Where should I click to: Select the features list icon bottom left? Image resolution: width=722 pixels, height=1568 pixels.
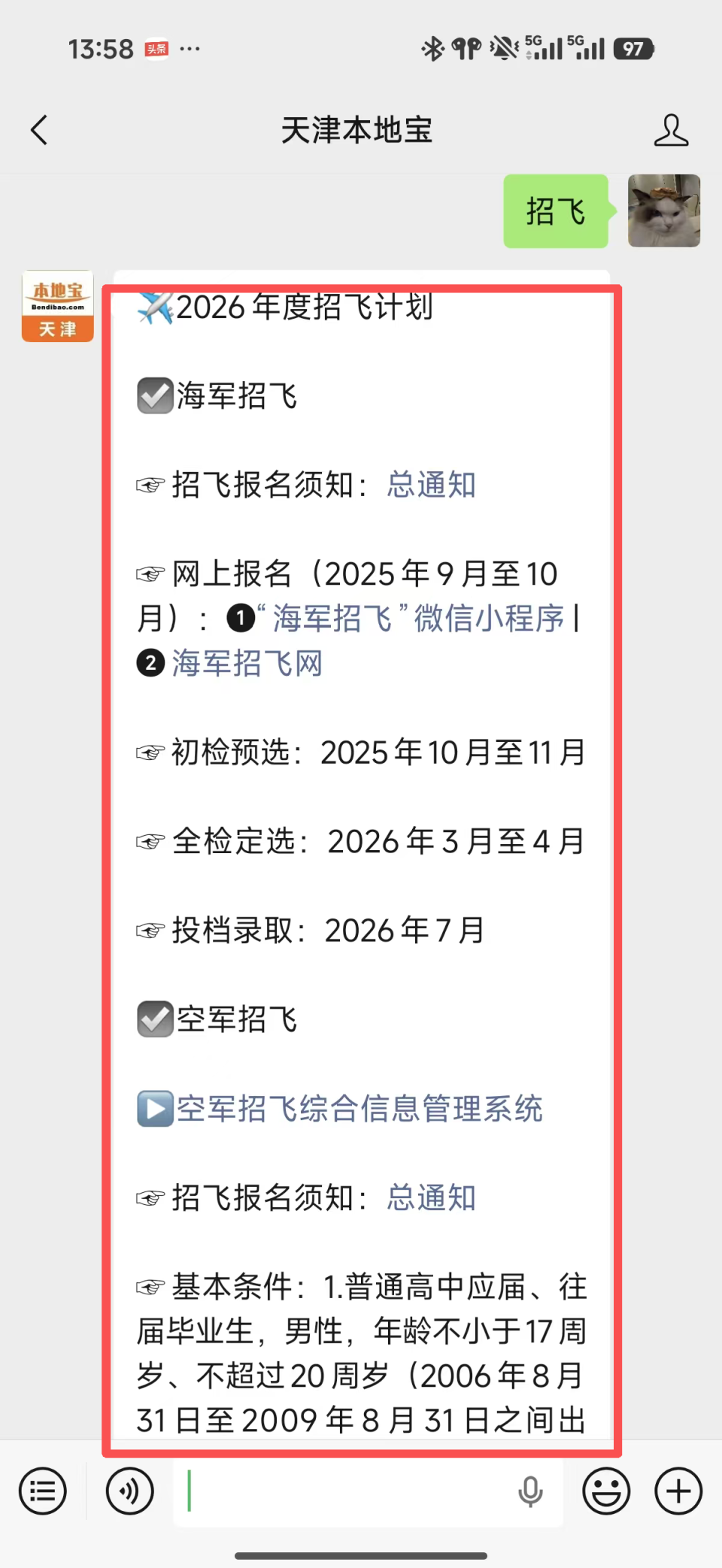(x=42, y=1491)
